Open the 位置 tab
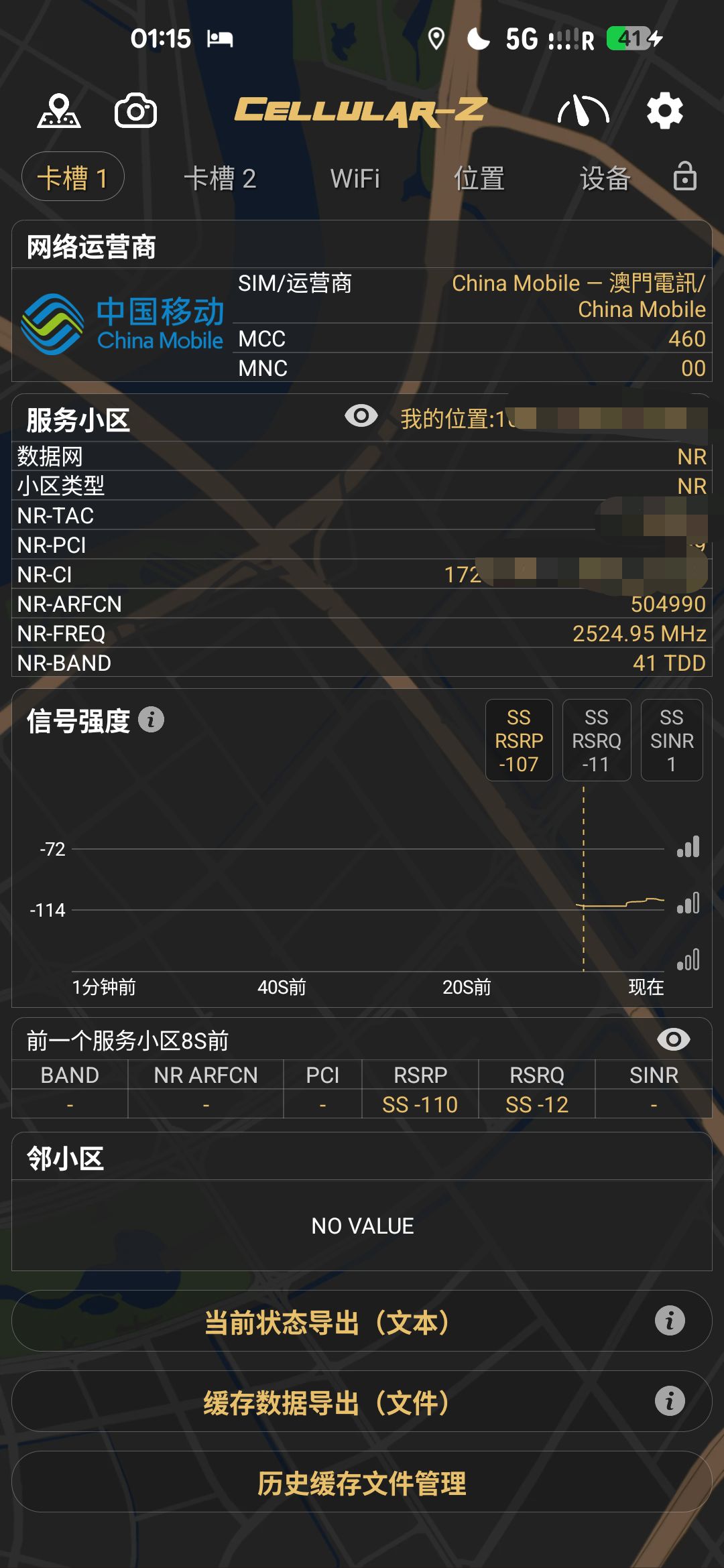This screenshot has height=1568, width=724. coord(479,179)
